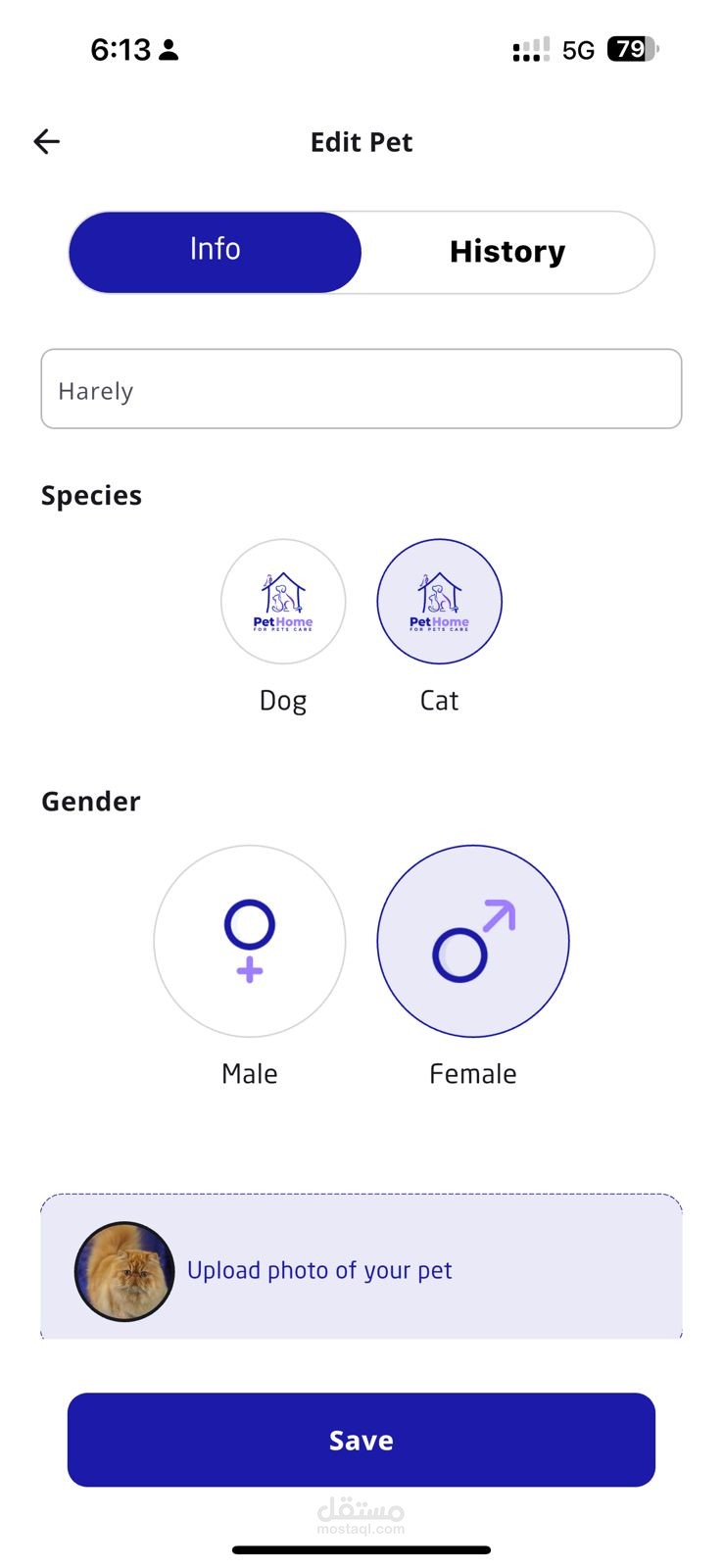This screenshot has width=723, height=1568.
Task: Choose Dog as the species
Action: click(x=283, y=602)
